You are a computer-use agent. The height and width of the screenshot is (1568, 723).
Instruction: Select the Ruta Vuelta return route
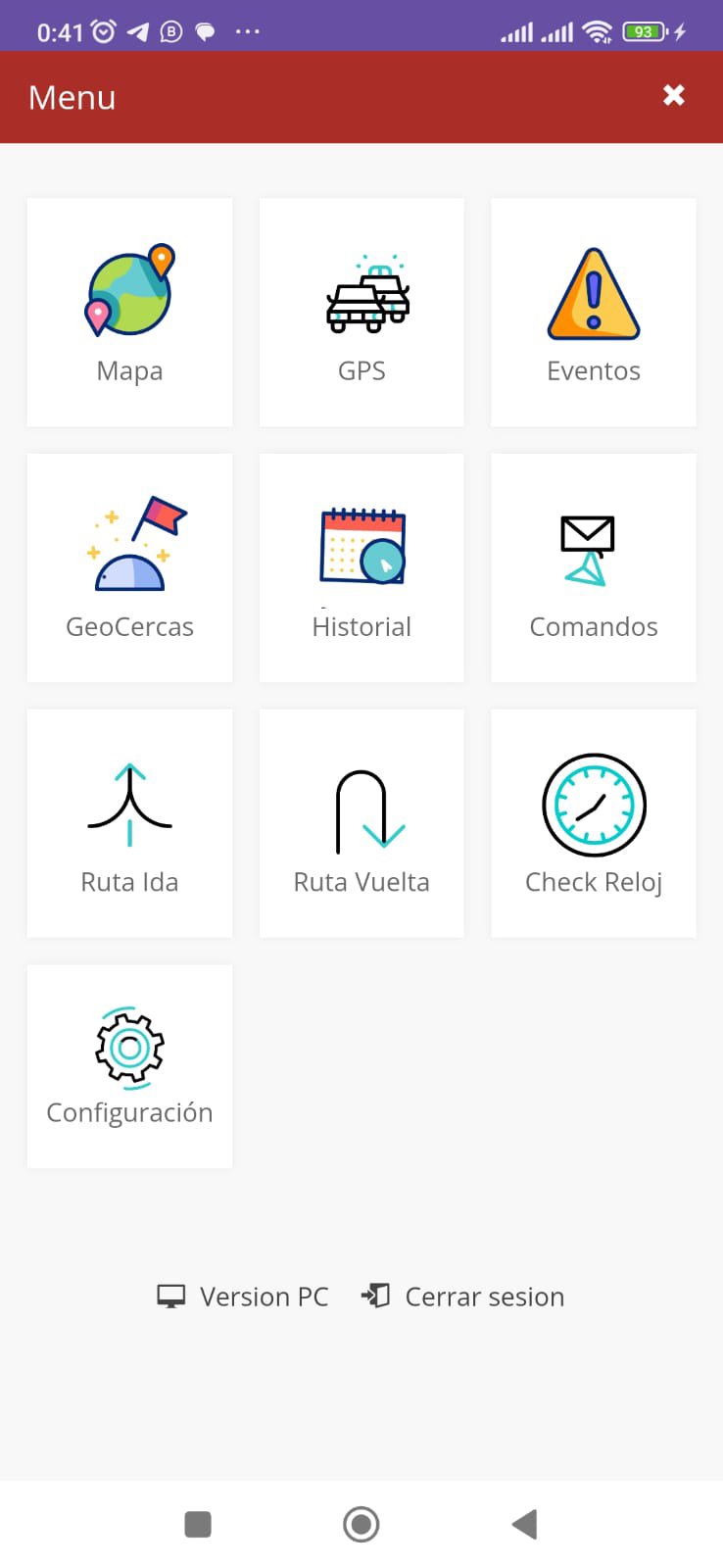pos(361,821)
